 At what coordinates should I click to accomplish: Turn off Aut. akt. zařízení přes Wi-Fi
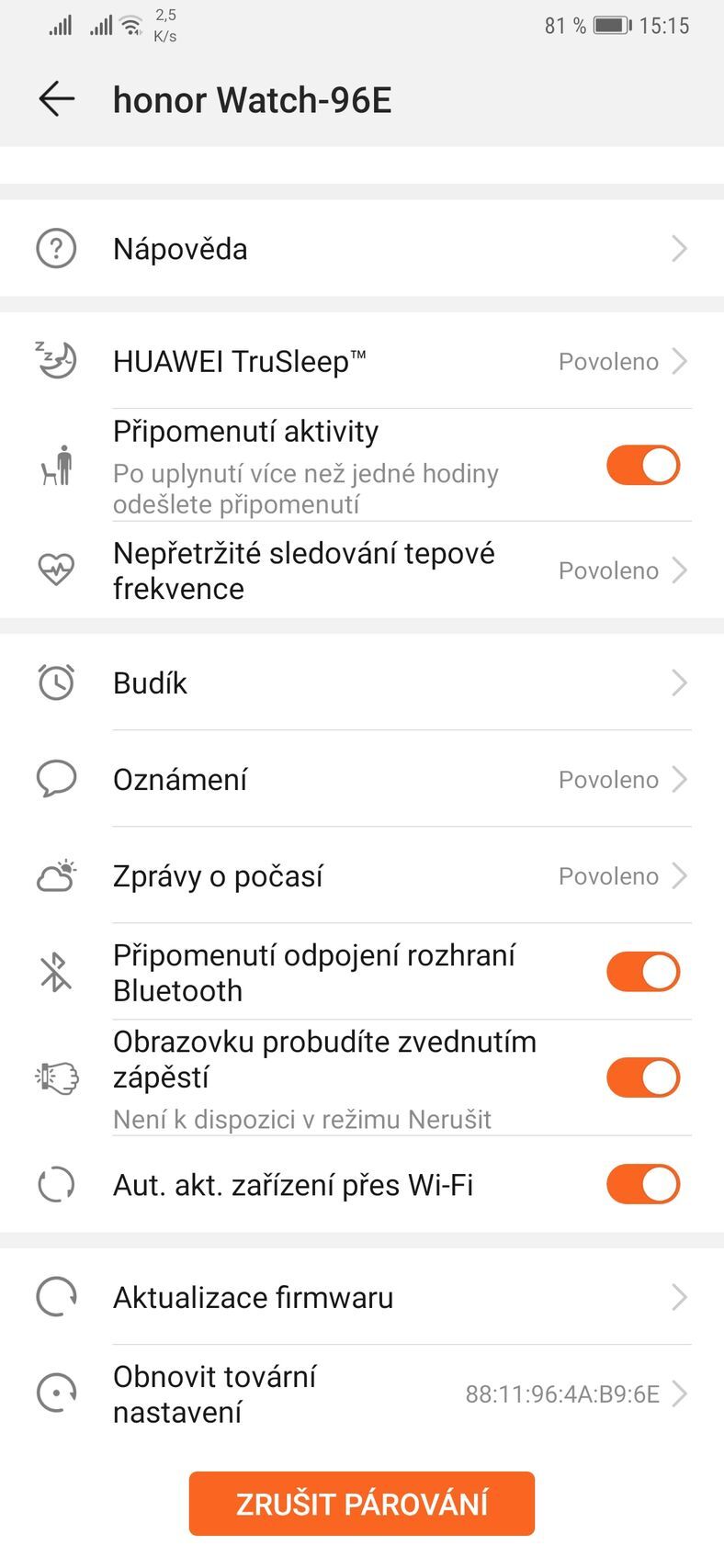click(642, 1184)
